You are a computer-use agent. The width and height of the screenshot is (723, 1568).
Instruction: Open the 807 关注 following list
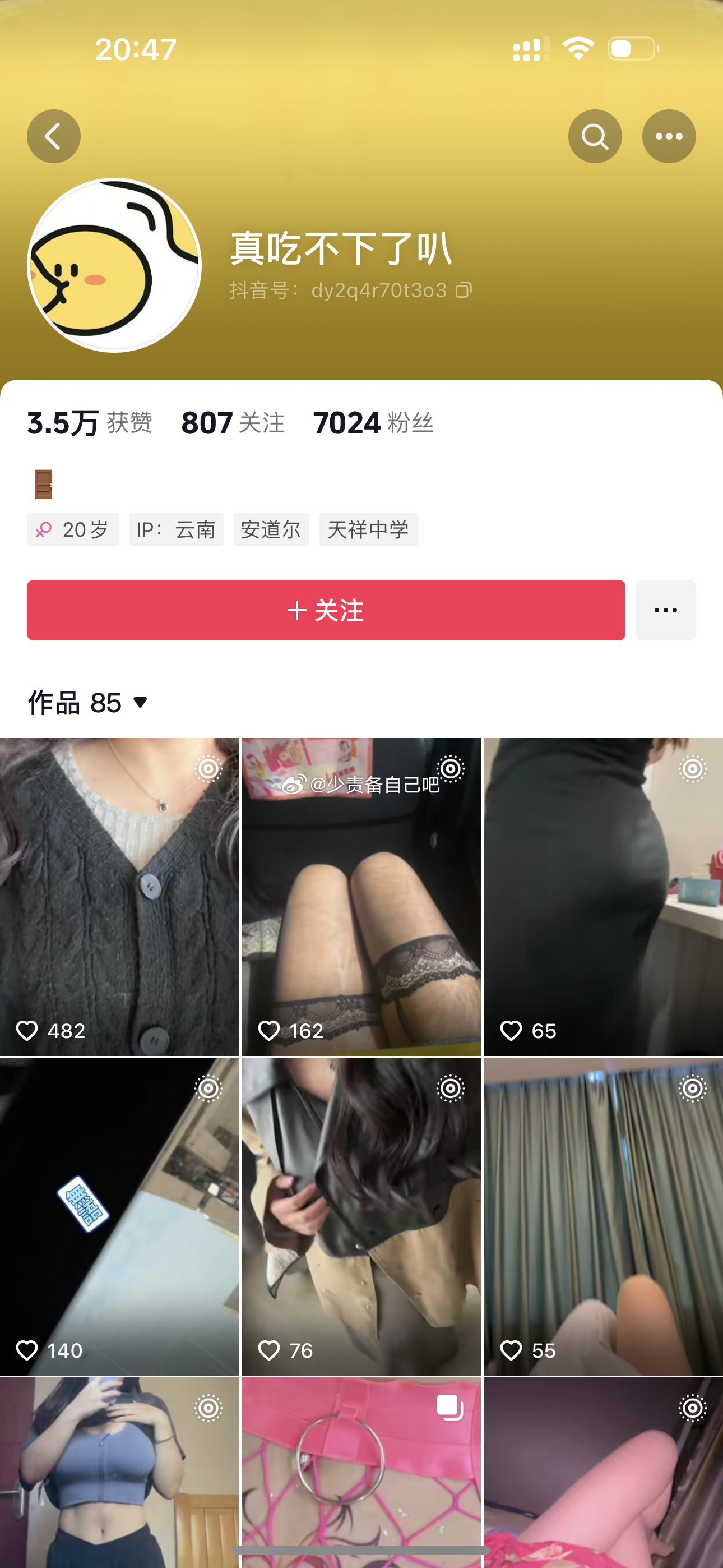(x=233, y=422)
